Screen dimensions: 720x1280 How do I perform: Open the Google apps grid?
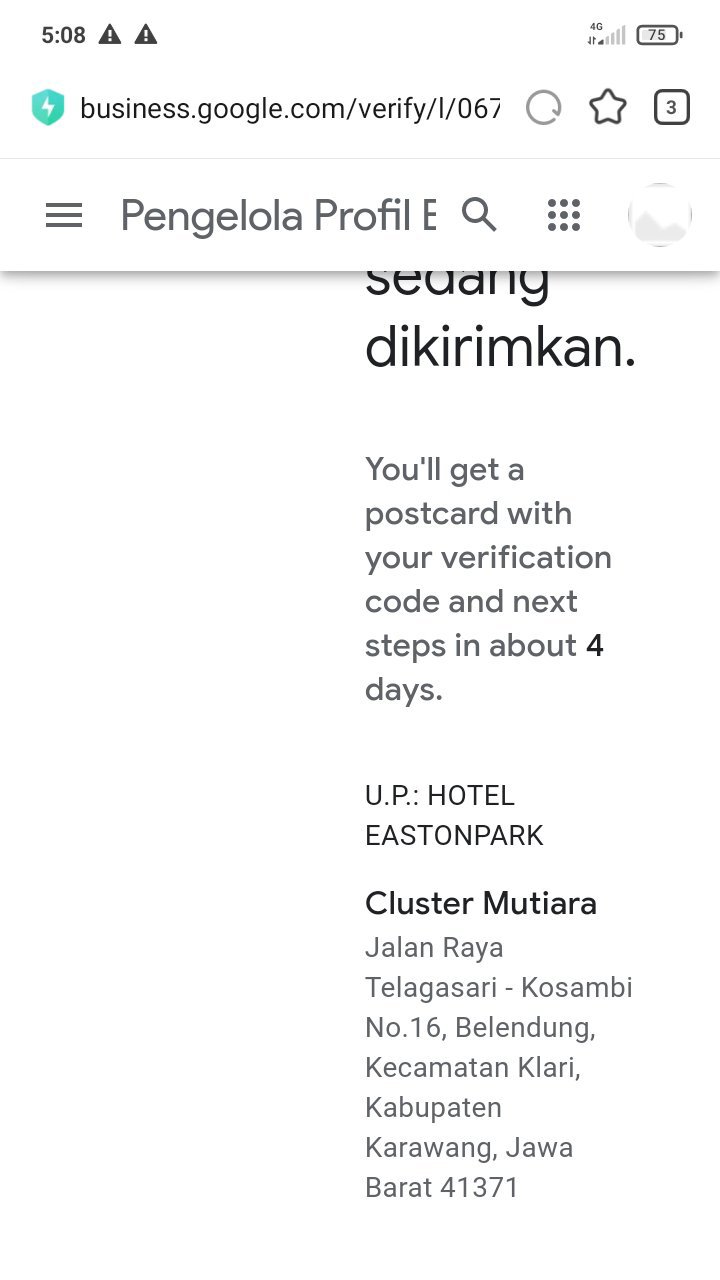point(564,215)
